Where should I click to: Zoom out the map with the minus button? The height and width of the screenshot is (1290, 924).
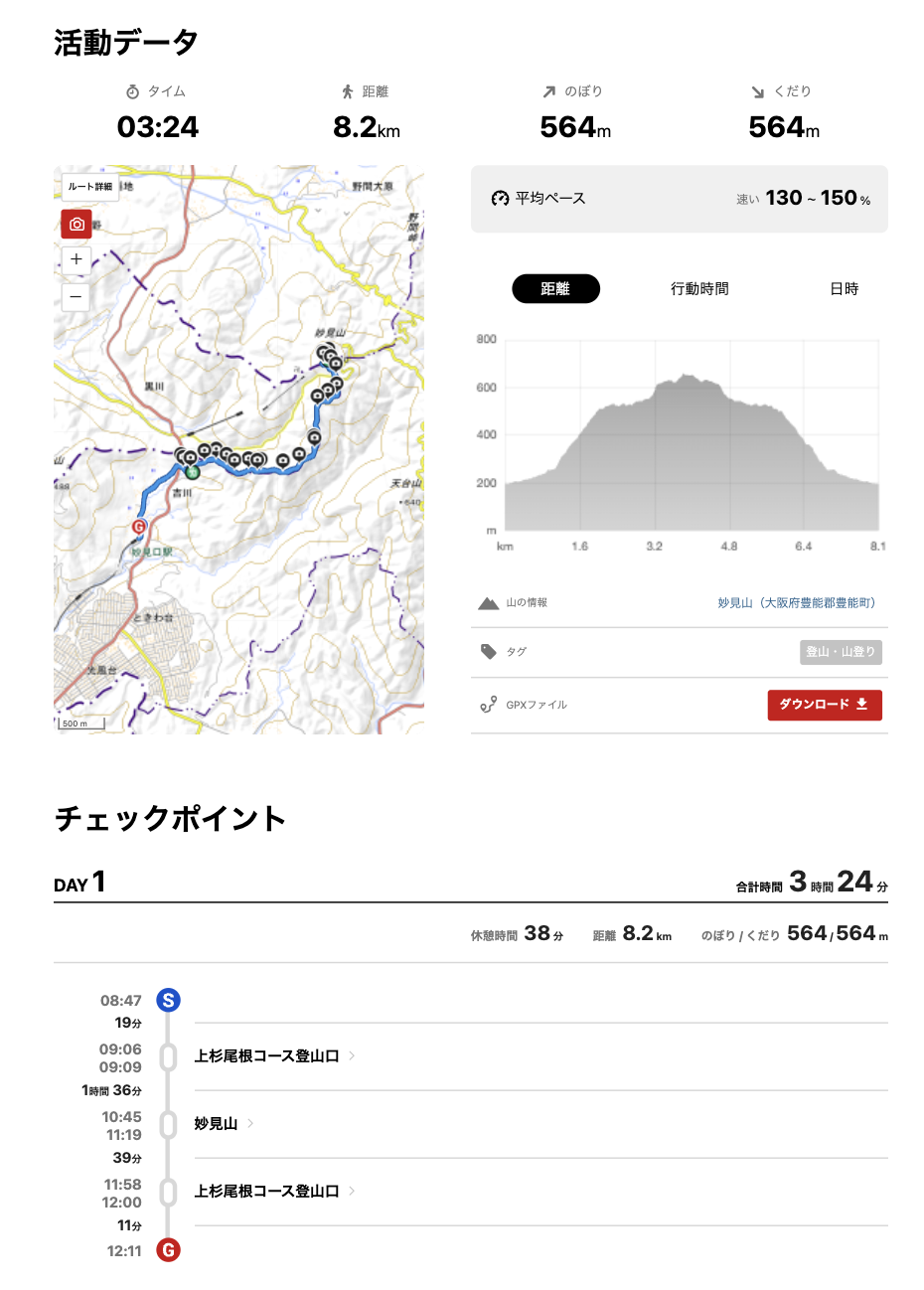pyautogui.click(x=77, y=296)
